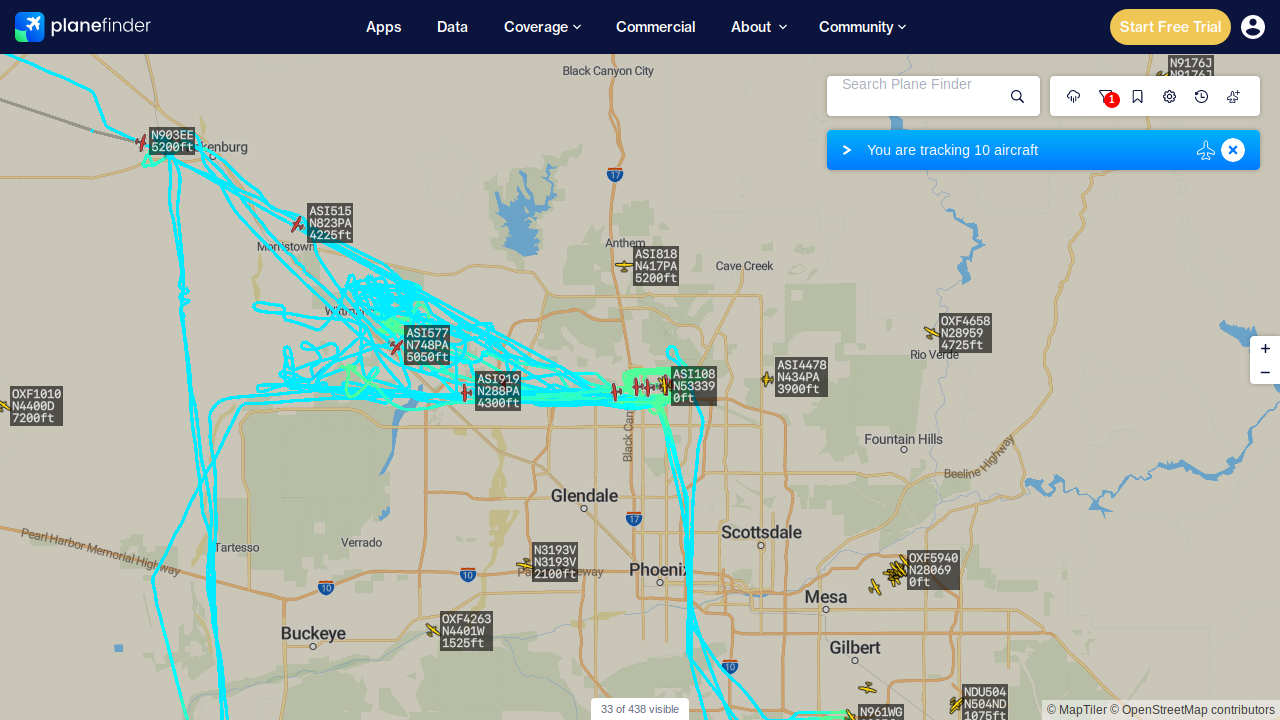Open the map filters funnel icon
The image size is (1280, 720).
(1105, 96)
